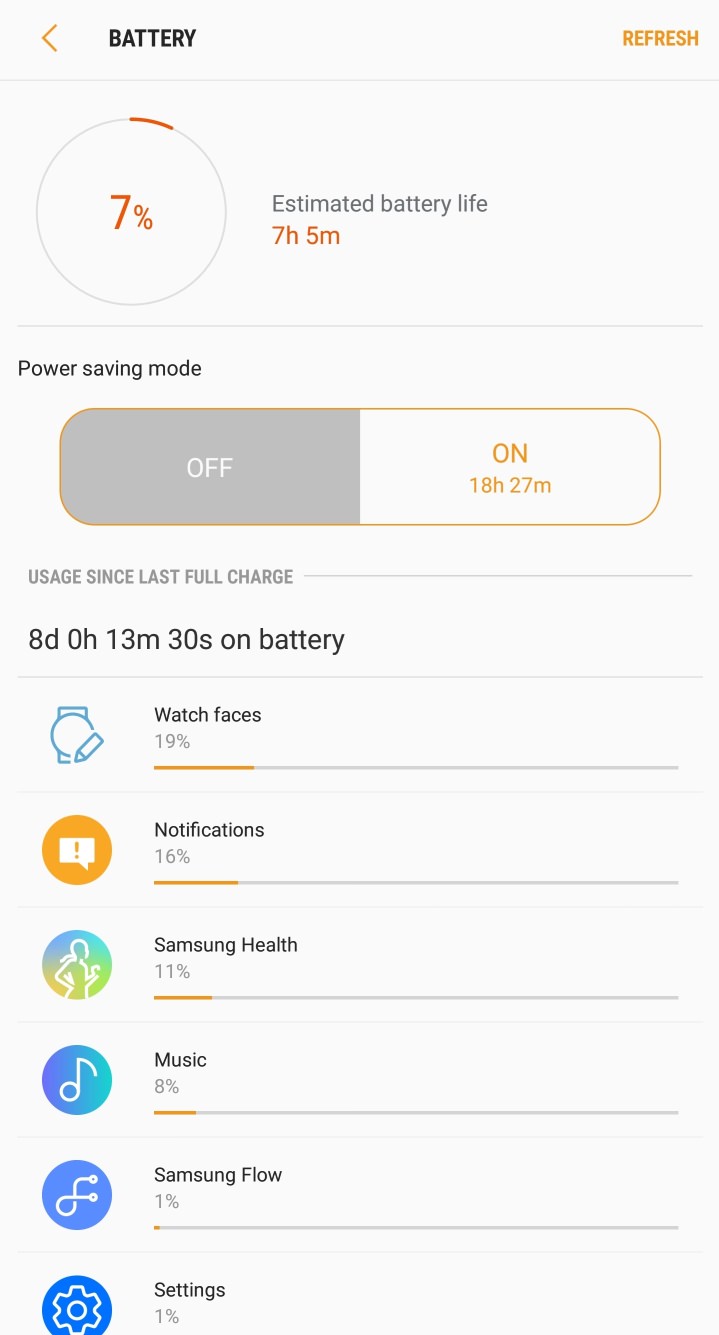Screen dimensions: 719x1335
Task: Turn power saving mode ON
Action: pyautogui.click(x=509, y=467)
